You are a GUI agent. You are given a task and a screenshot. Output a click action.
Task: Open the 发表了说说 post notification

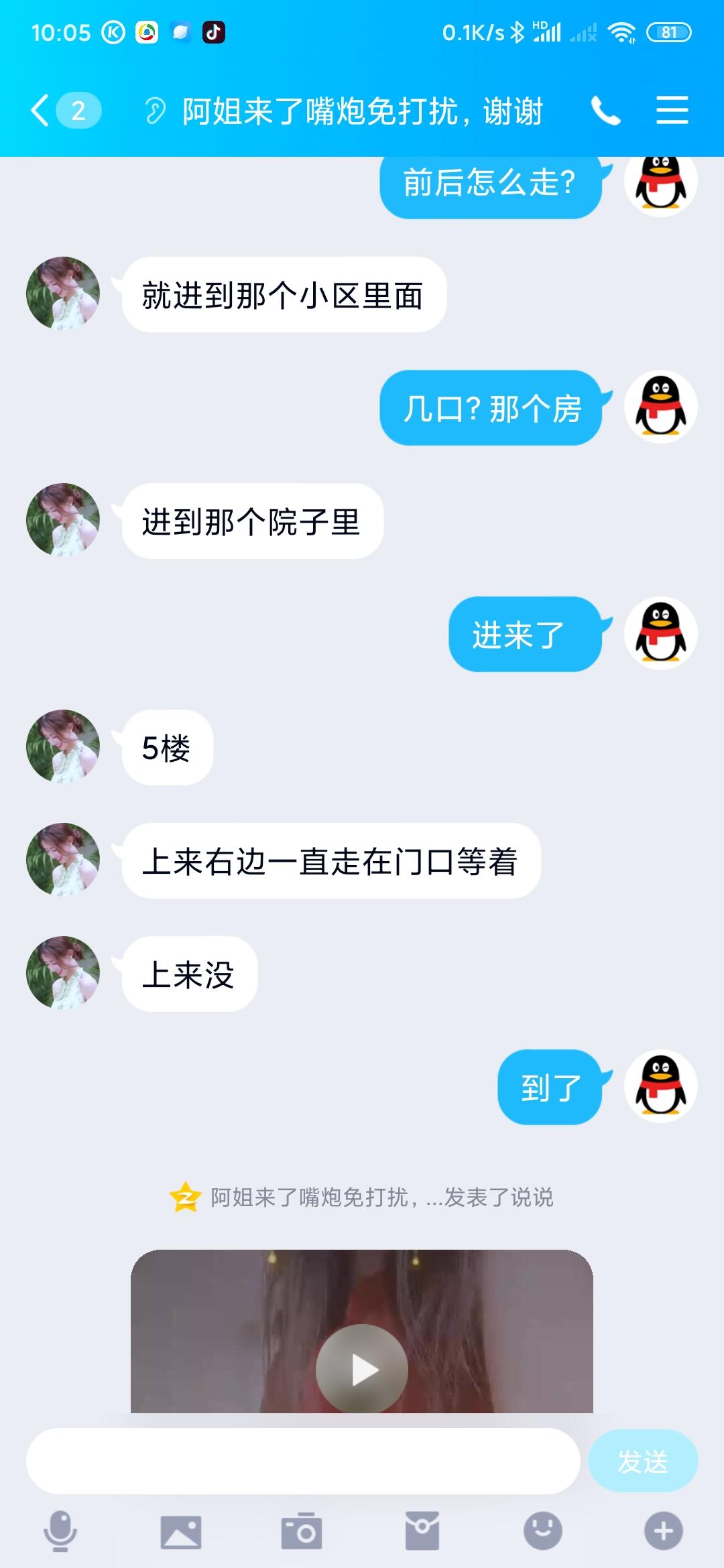point(381,1197)
